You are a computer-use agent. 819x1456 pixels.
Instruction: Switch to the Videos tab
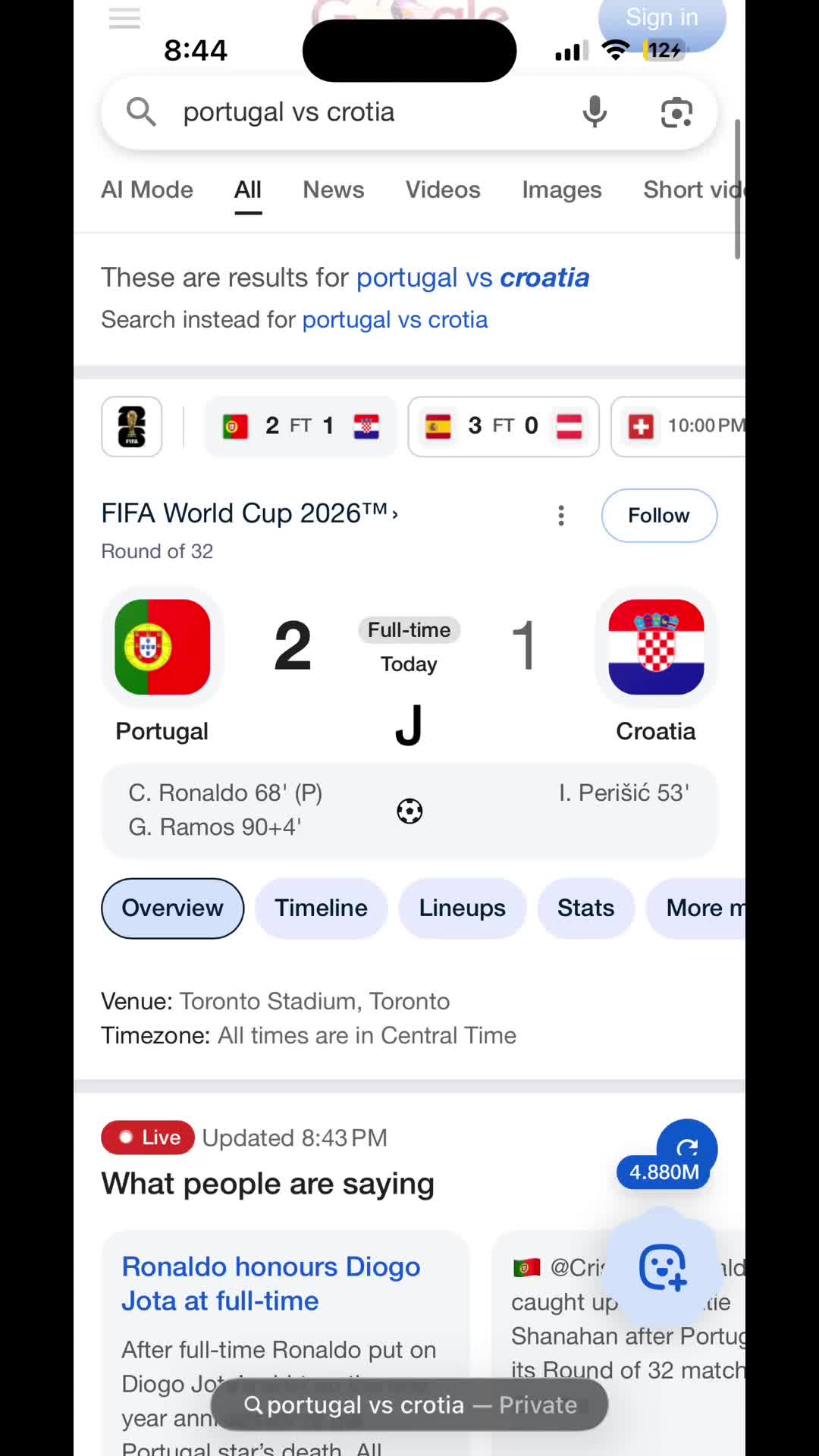[x=443, y=190]
